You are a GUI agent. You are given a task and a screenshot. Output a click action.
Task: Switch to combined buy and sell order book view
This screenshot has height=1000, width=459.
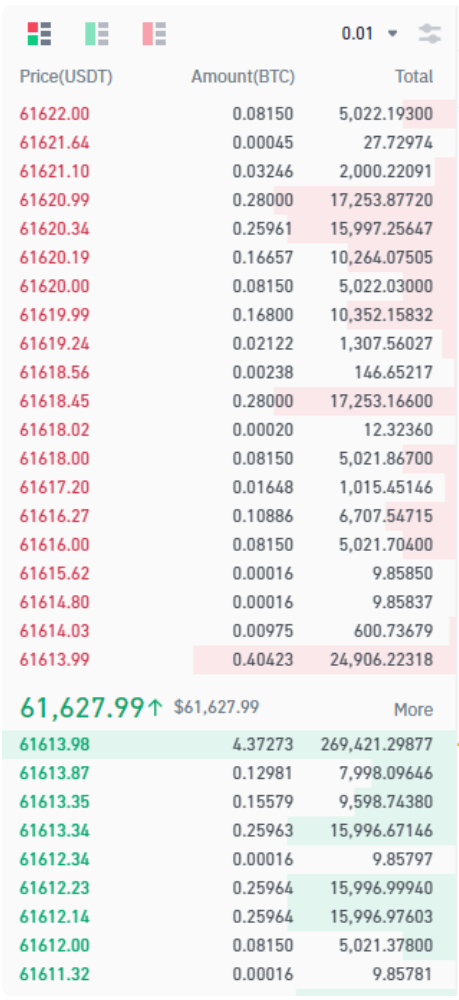click(39, 33)
